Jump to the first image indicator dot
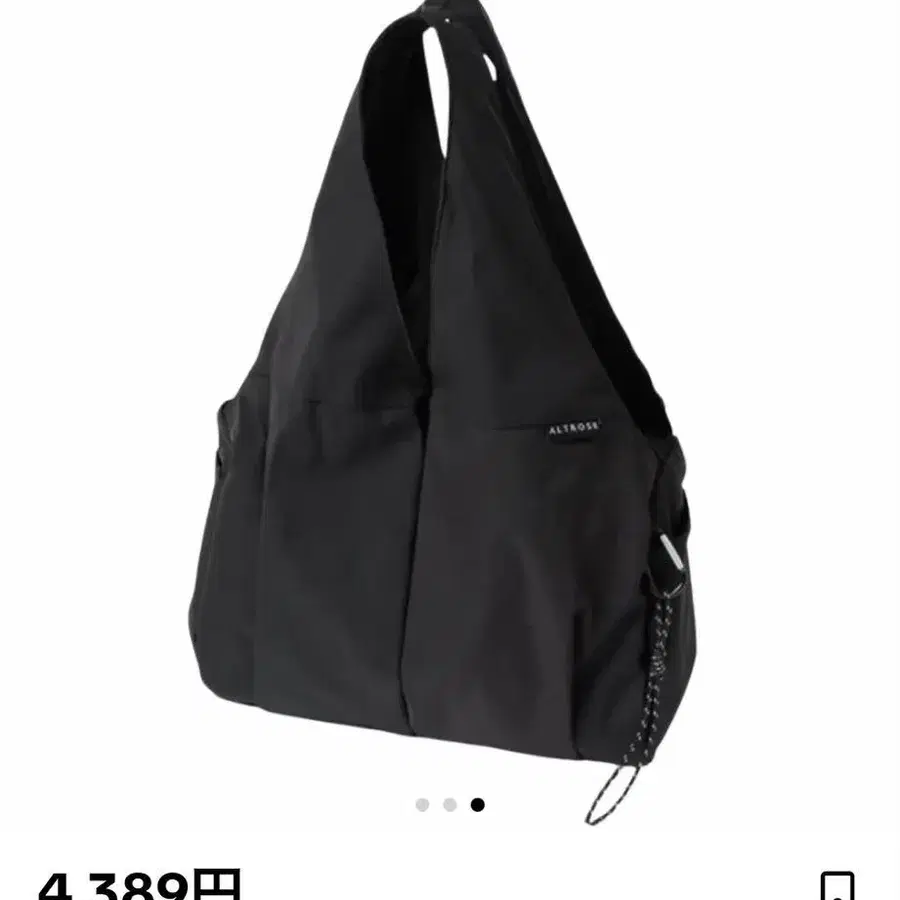 tap(423, 804)
